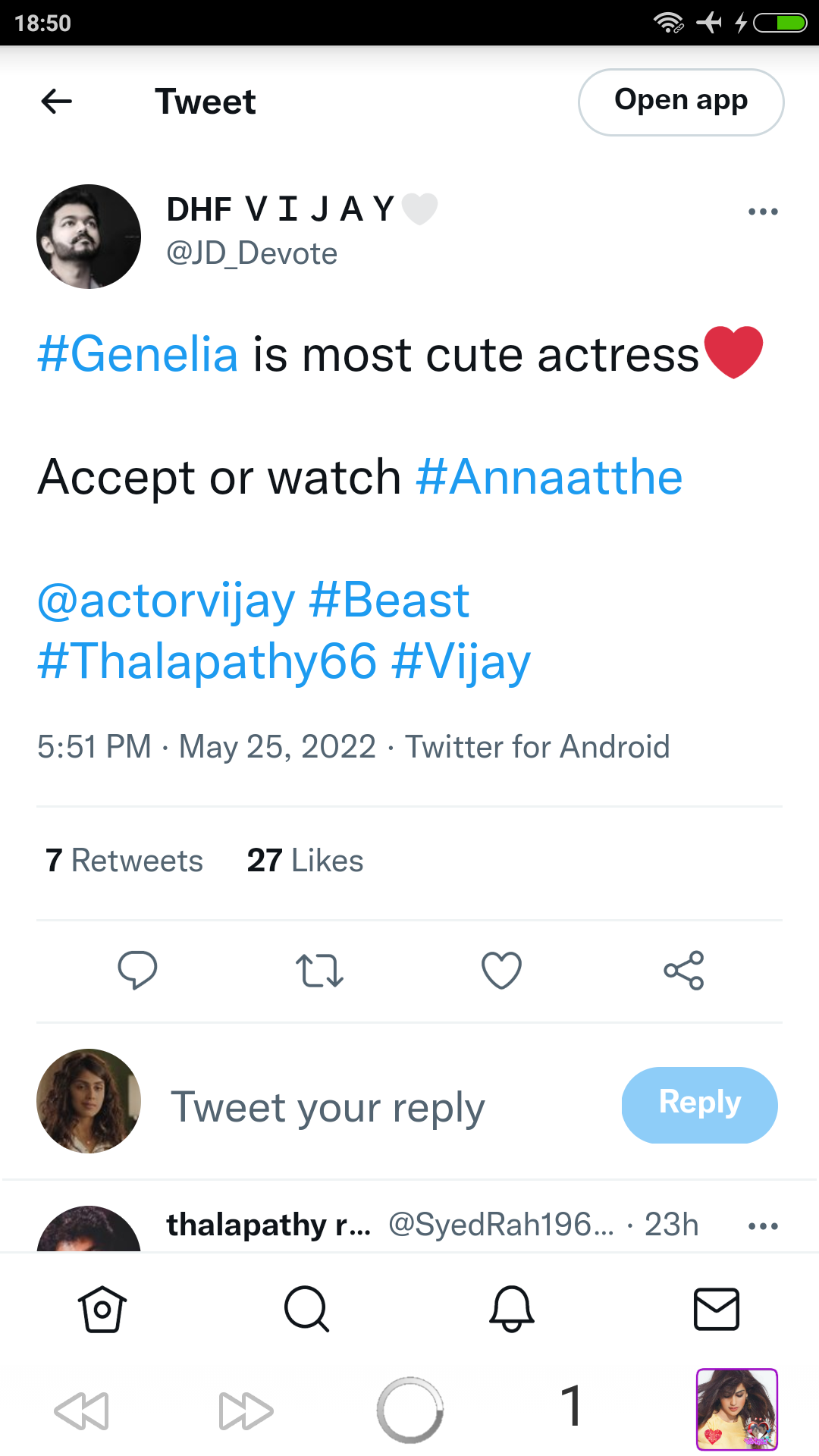Tap the Open app button
The image size is (819, 1456).
[681, 102]
